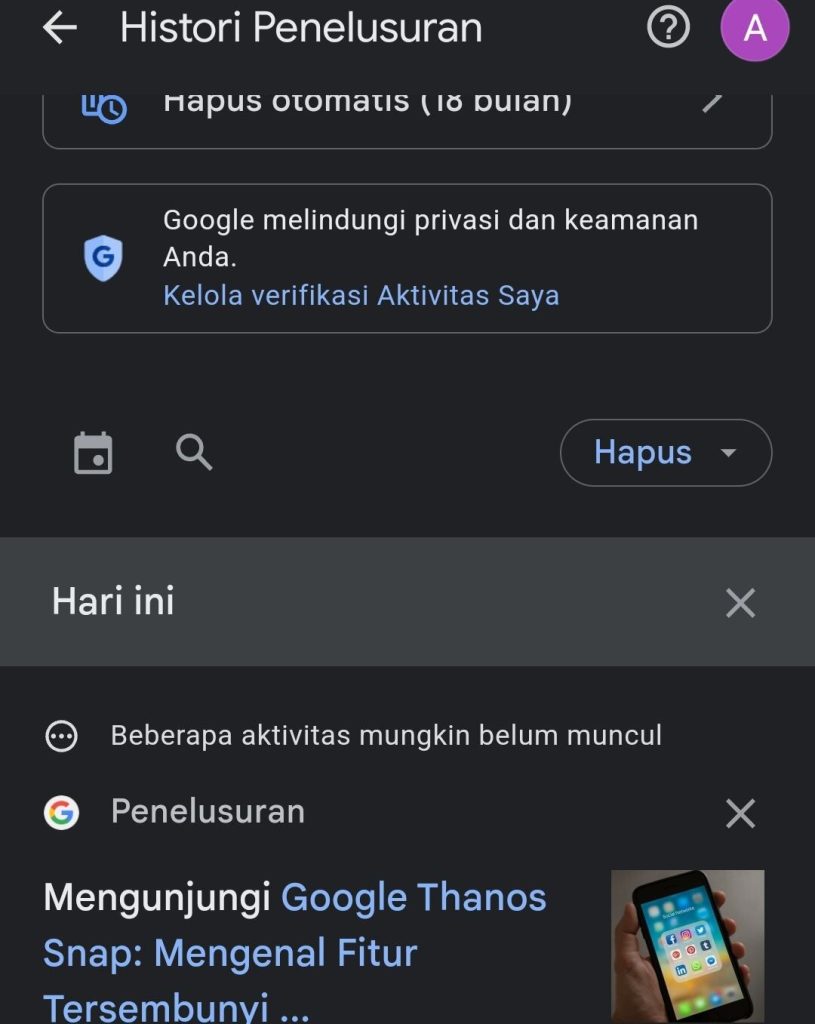View the phone thumbnail image
Screen dimensions: 815x1024
[687, 945]
